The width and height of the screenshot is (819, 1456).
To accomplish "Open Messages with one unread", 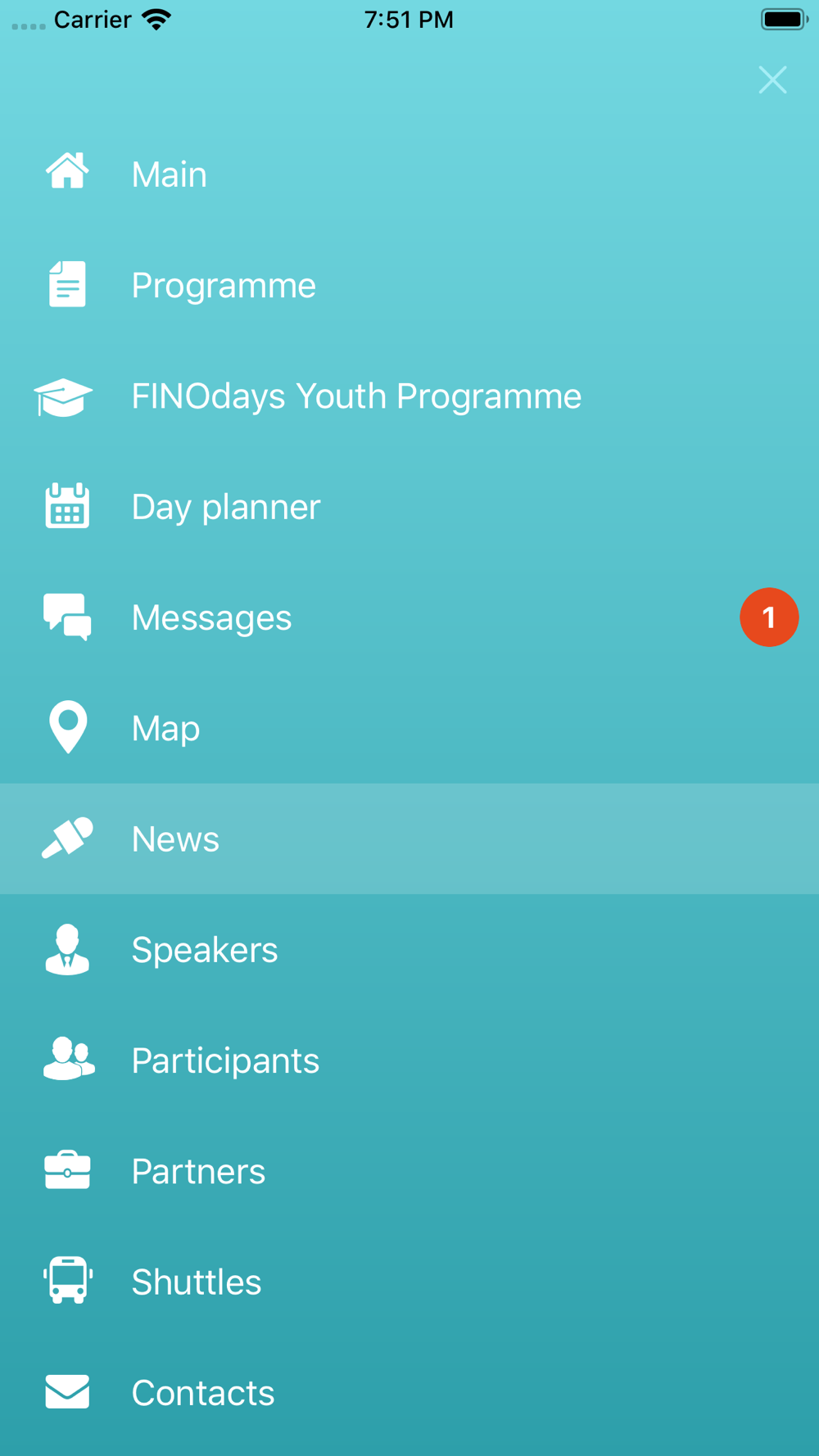I will tap(409, 617).
